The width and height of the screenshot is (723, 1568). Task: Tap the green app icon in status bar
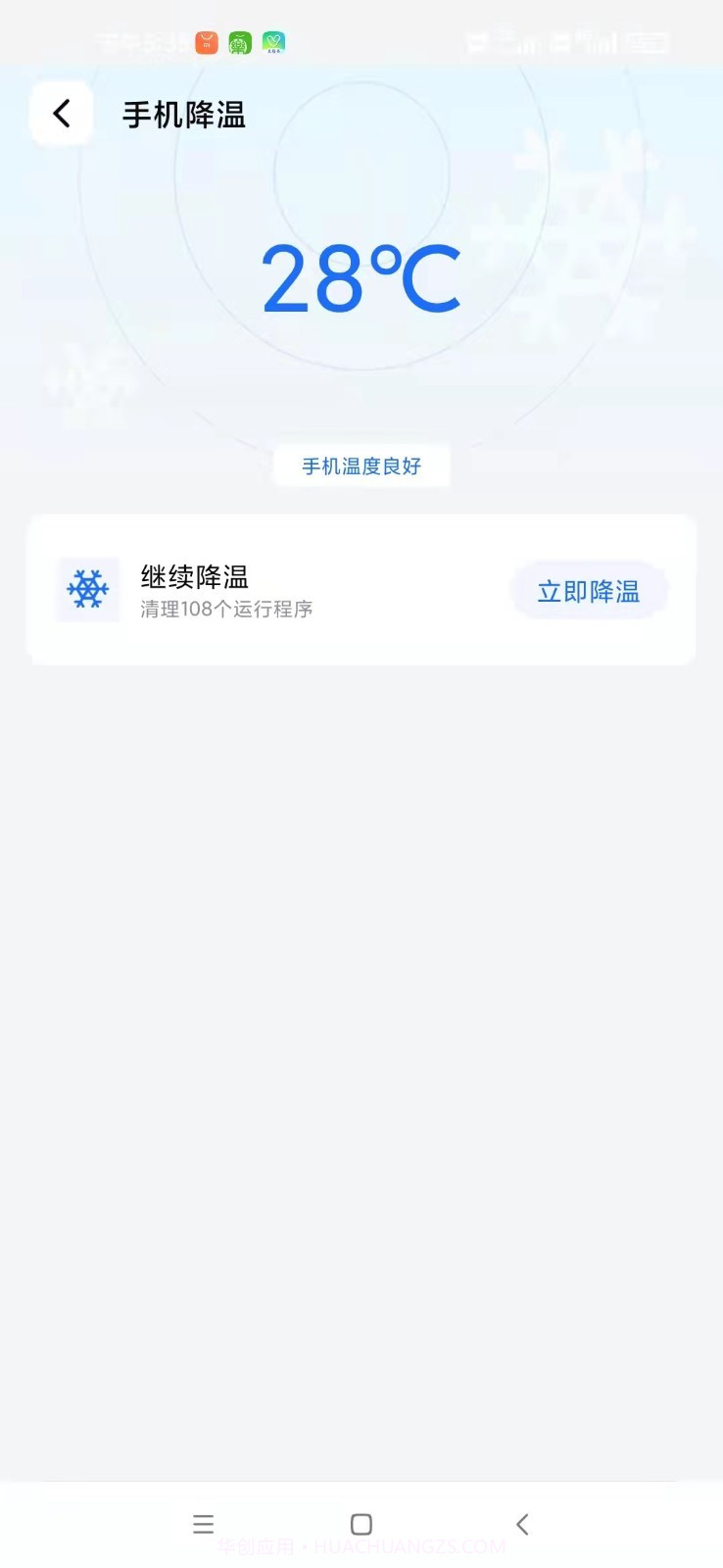click(240, 42)
